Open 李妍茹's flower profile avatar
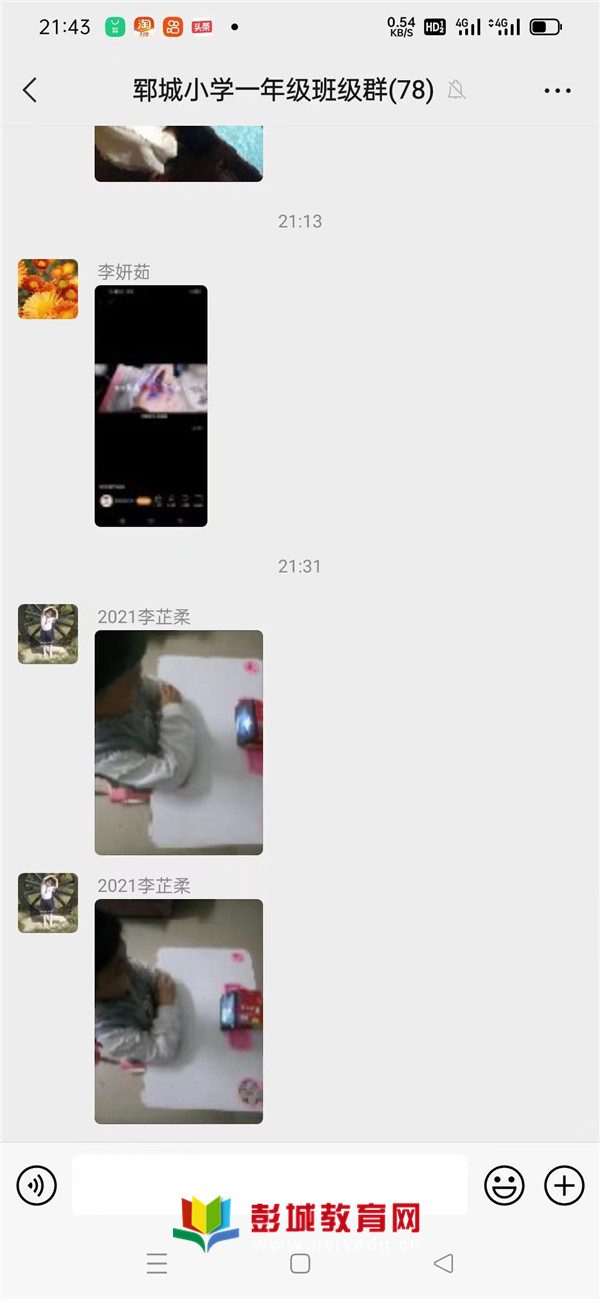The height and width of the screenshot is (1300, 600). click(48, 289)
